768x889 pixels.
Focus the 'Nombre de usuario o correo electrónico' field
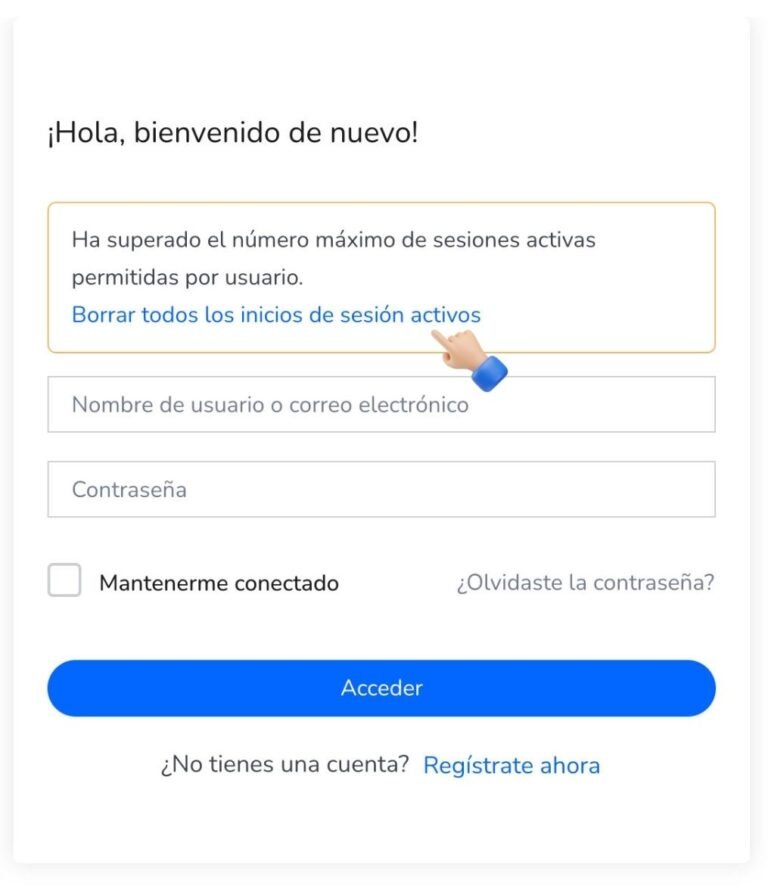coord(381,405)
